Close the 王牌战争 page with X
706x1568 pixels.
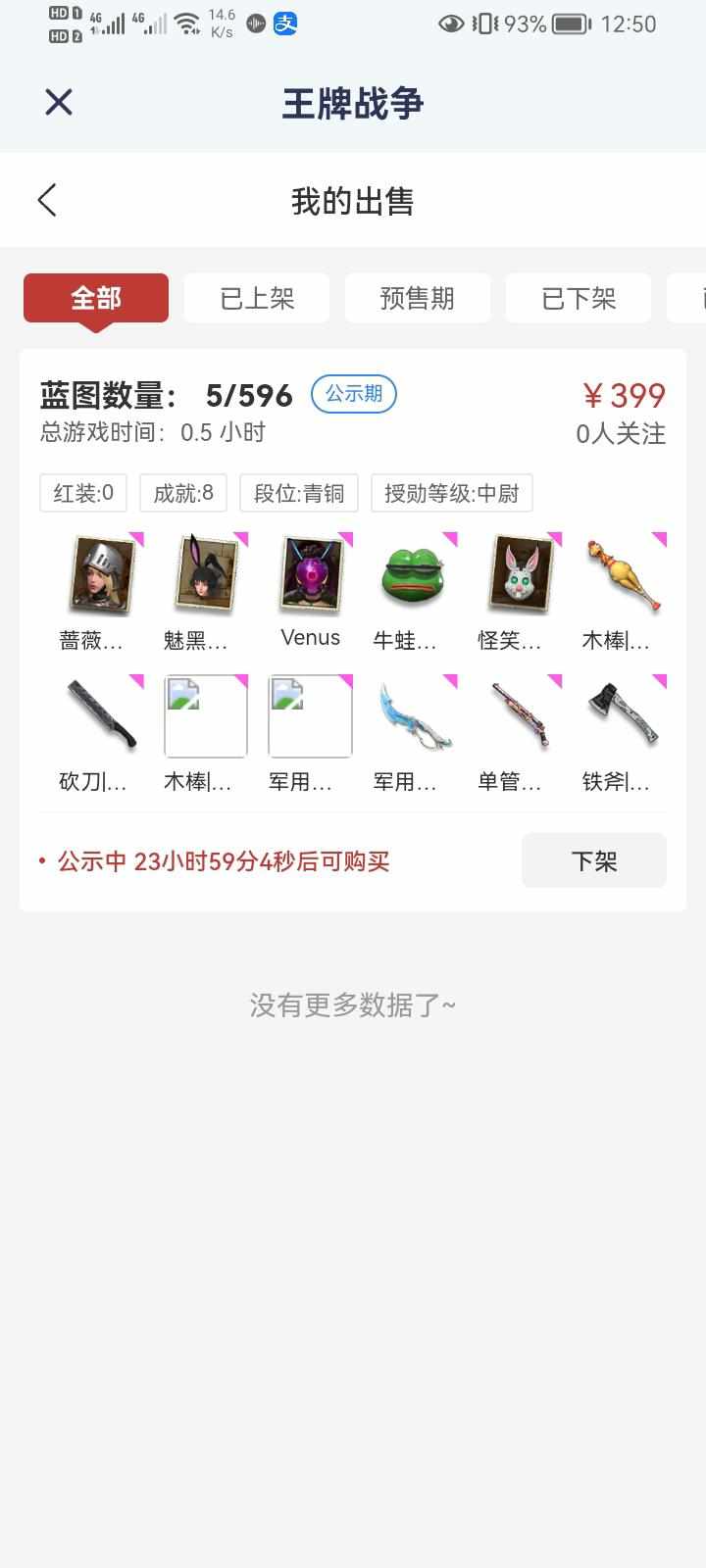coord(59,102)
